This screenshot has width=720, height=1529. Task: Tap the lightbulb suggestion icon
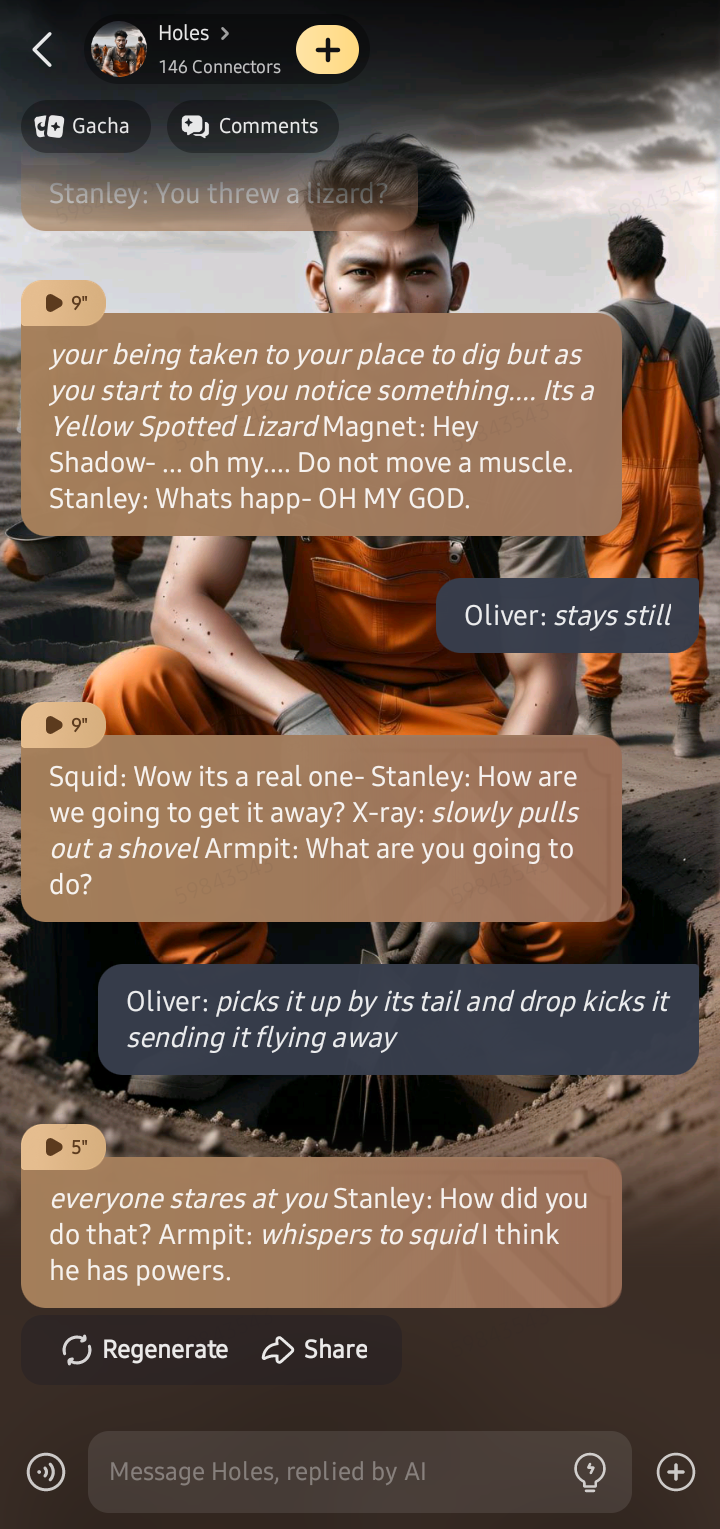(x=590, y=1471)
